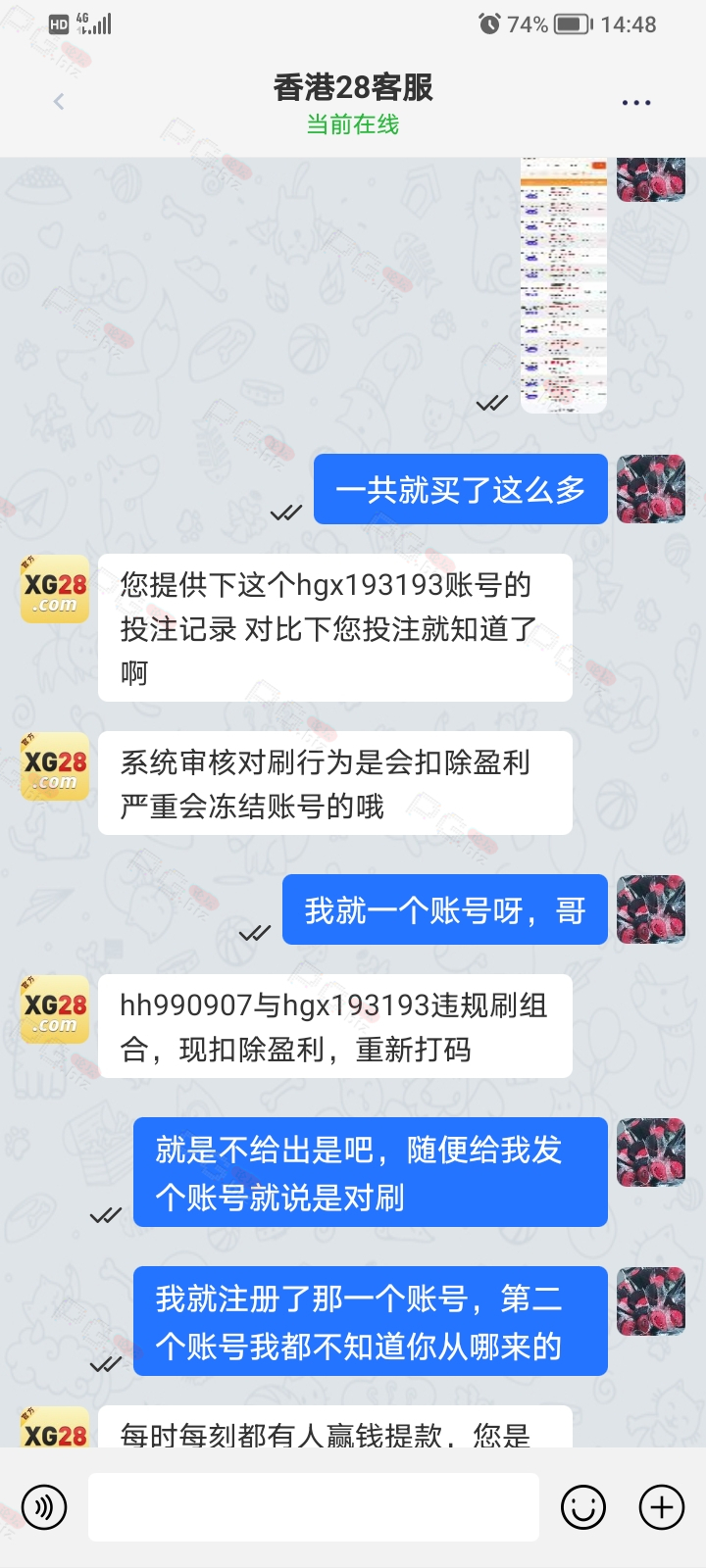
Task: Go back using the header arrow
Action: point(59,101)
